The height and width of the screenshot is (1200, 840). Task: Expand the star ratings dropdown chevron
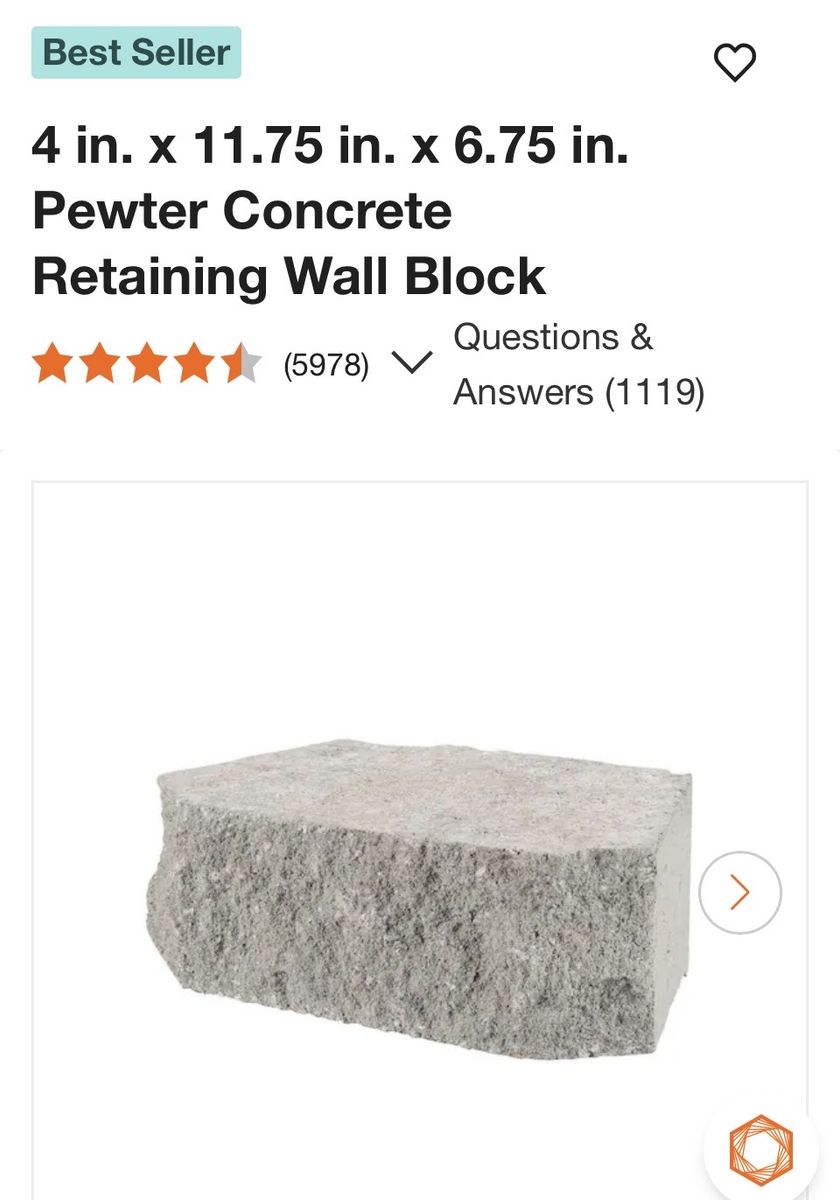pos(411,363)
